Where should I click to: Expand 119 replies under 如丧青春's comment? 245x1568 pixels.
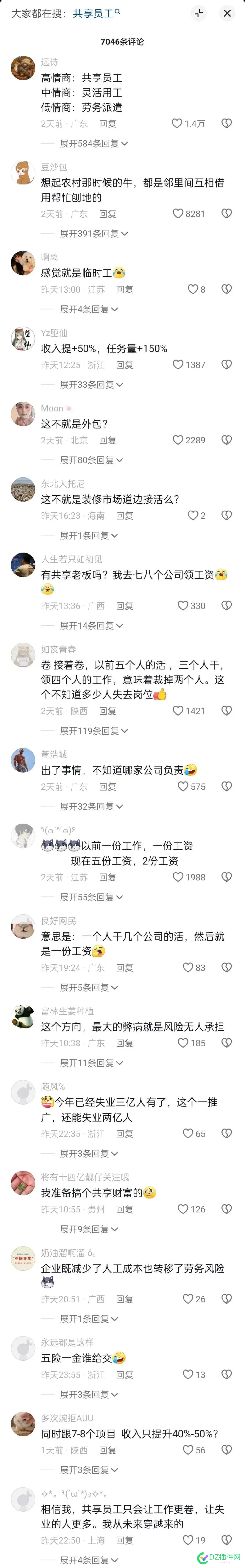click(x=93, y=731)
